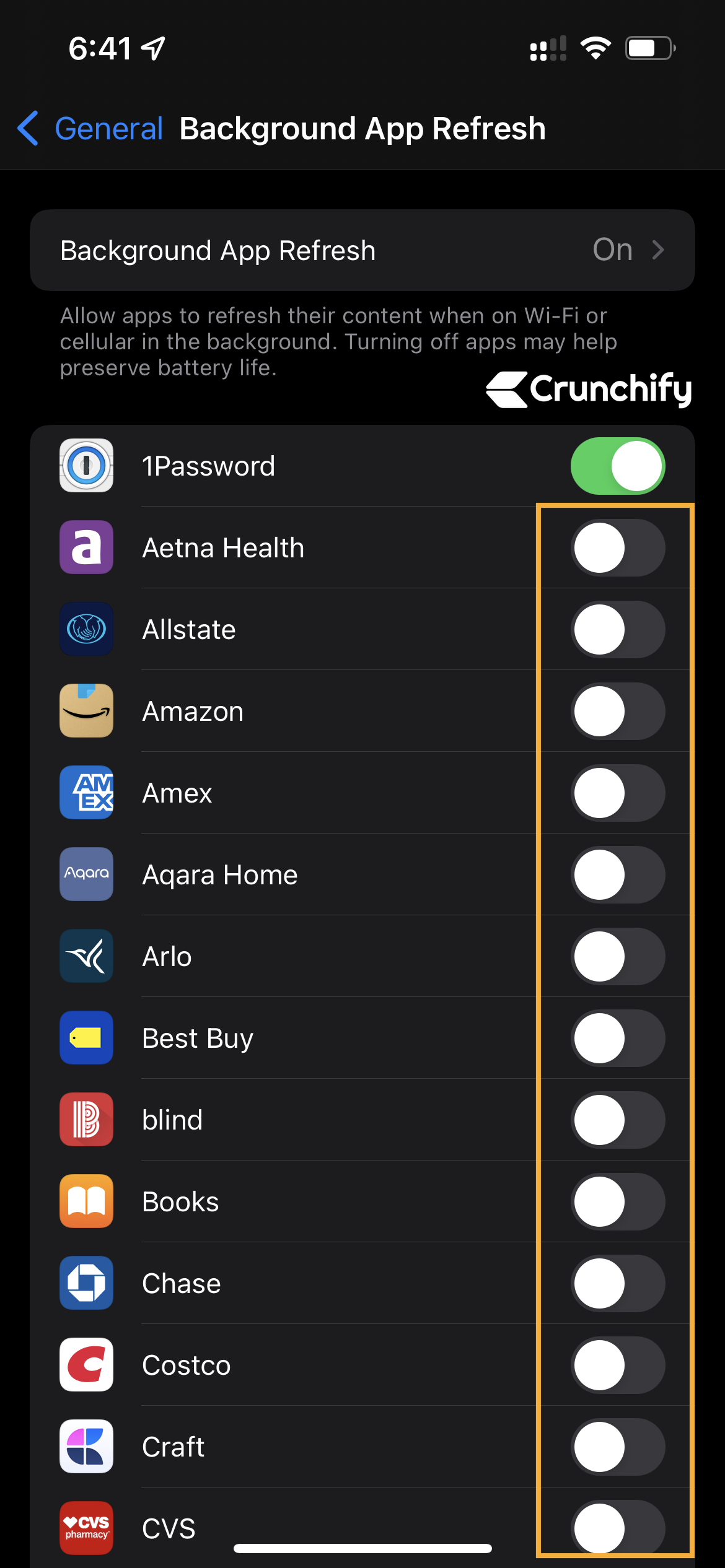Turn on Costco background refresh
The image size is (725, 1568).
(x=618, y=1365)
